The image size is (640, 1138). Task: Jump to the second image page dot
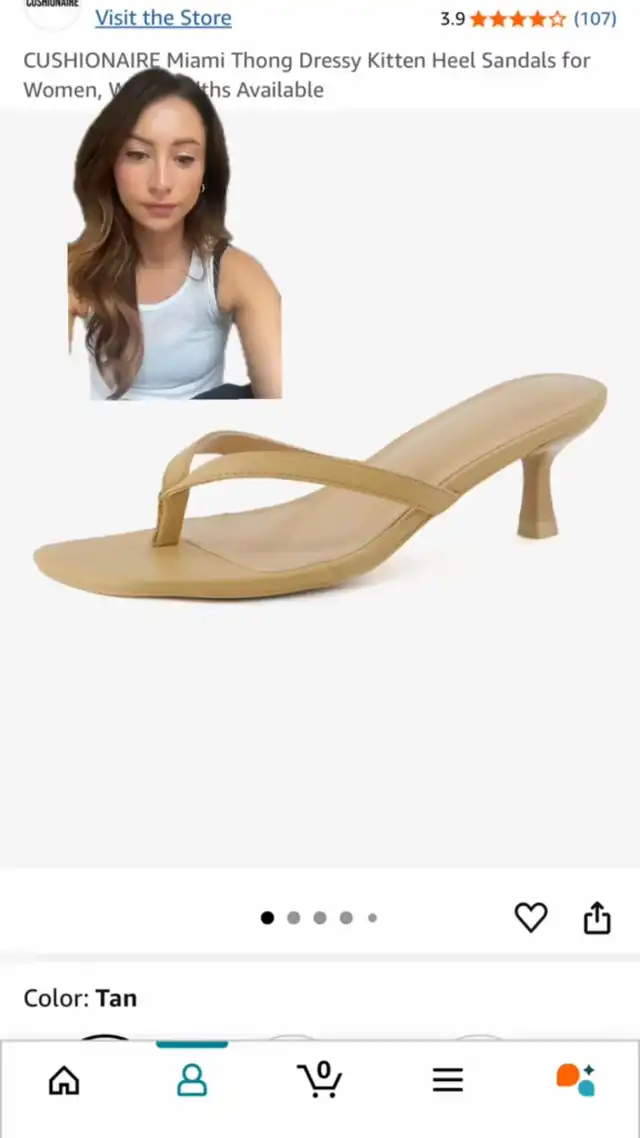point(293,918)
